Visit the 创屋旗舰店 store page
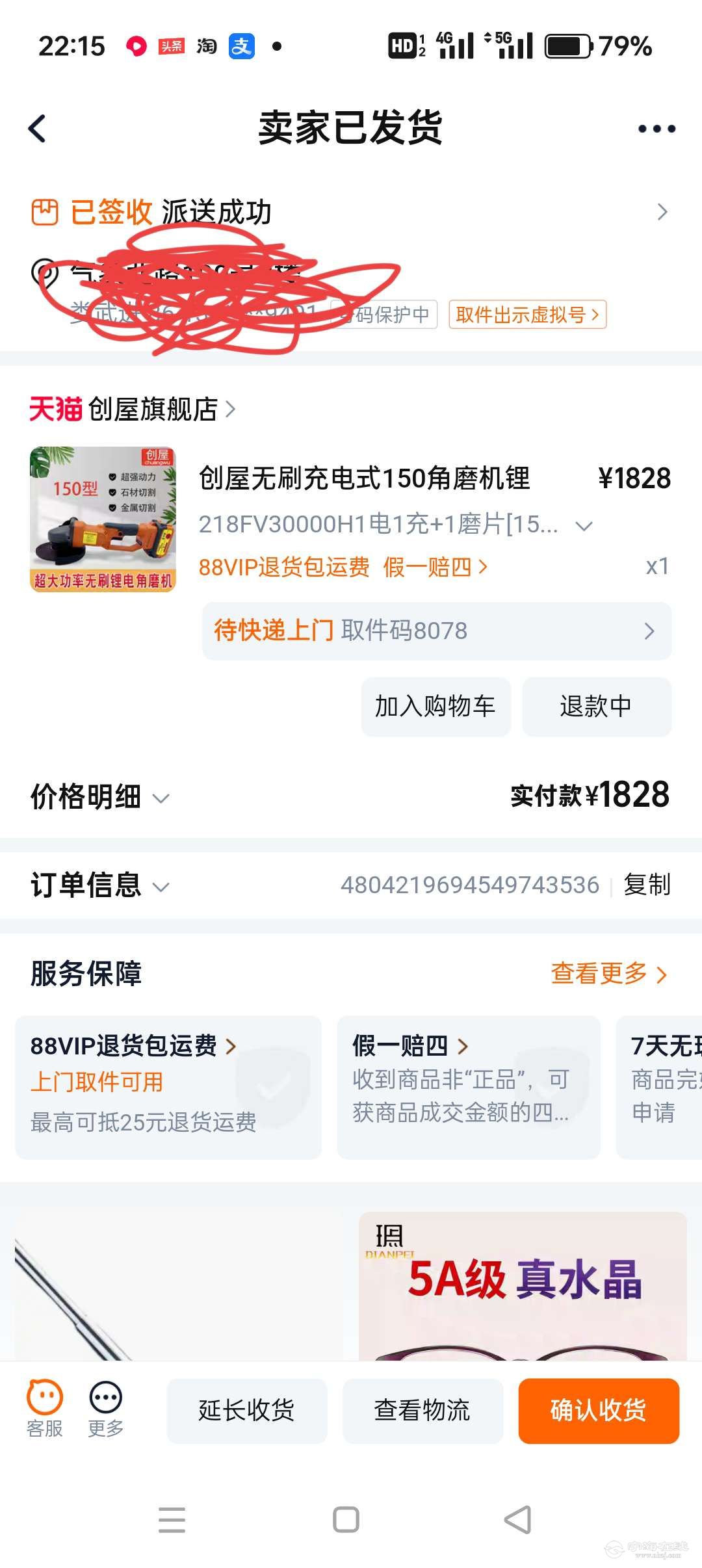This screenshot has height=1568, width=702. point(153,410)
